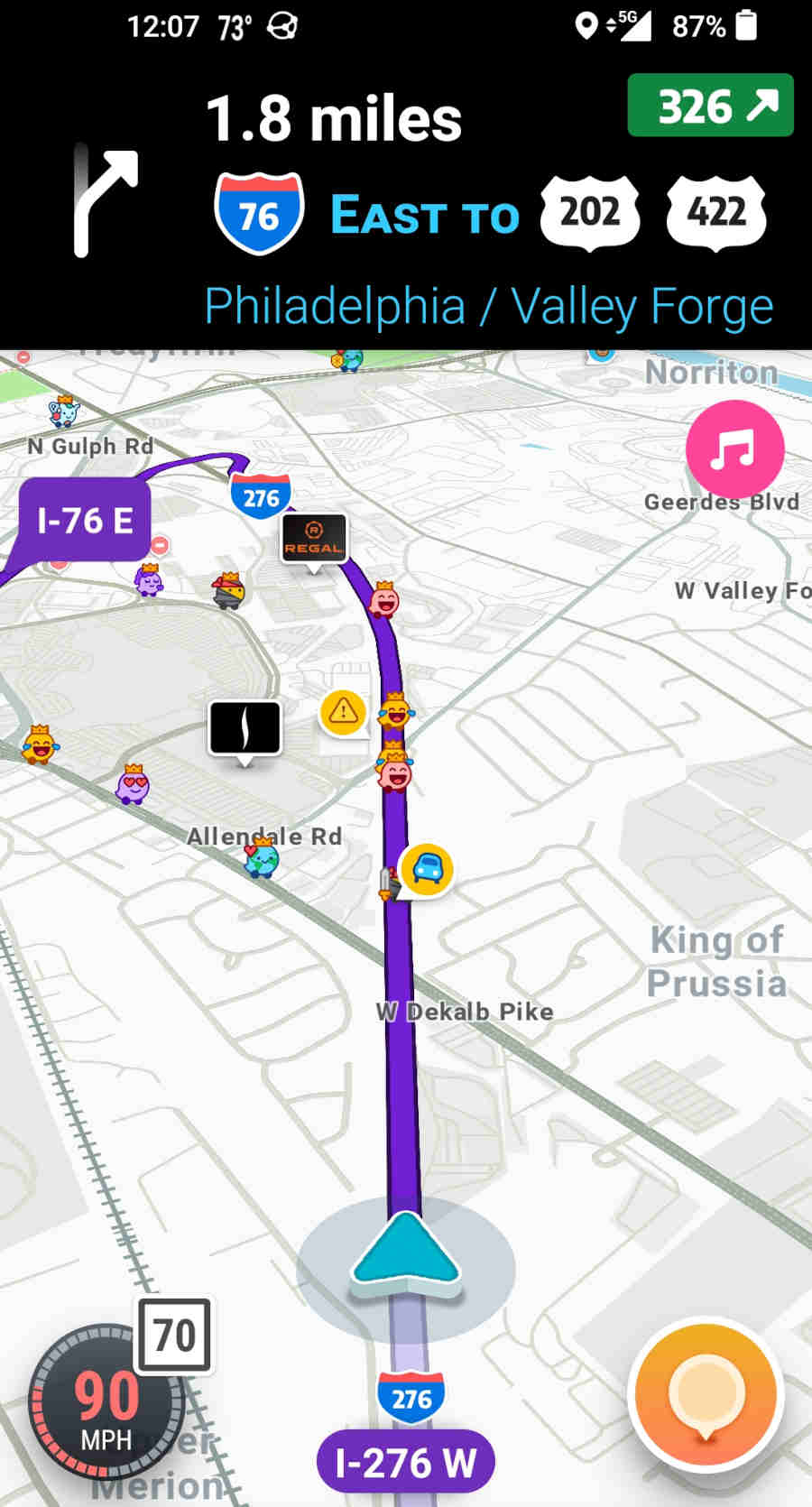
Task: Open the pink music player button
Action: point(734,448)
